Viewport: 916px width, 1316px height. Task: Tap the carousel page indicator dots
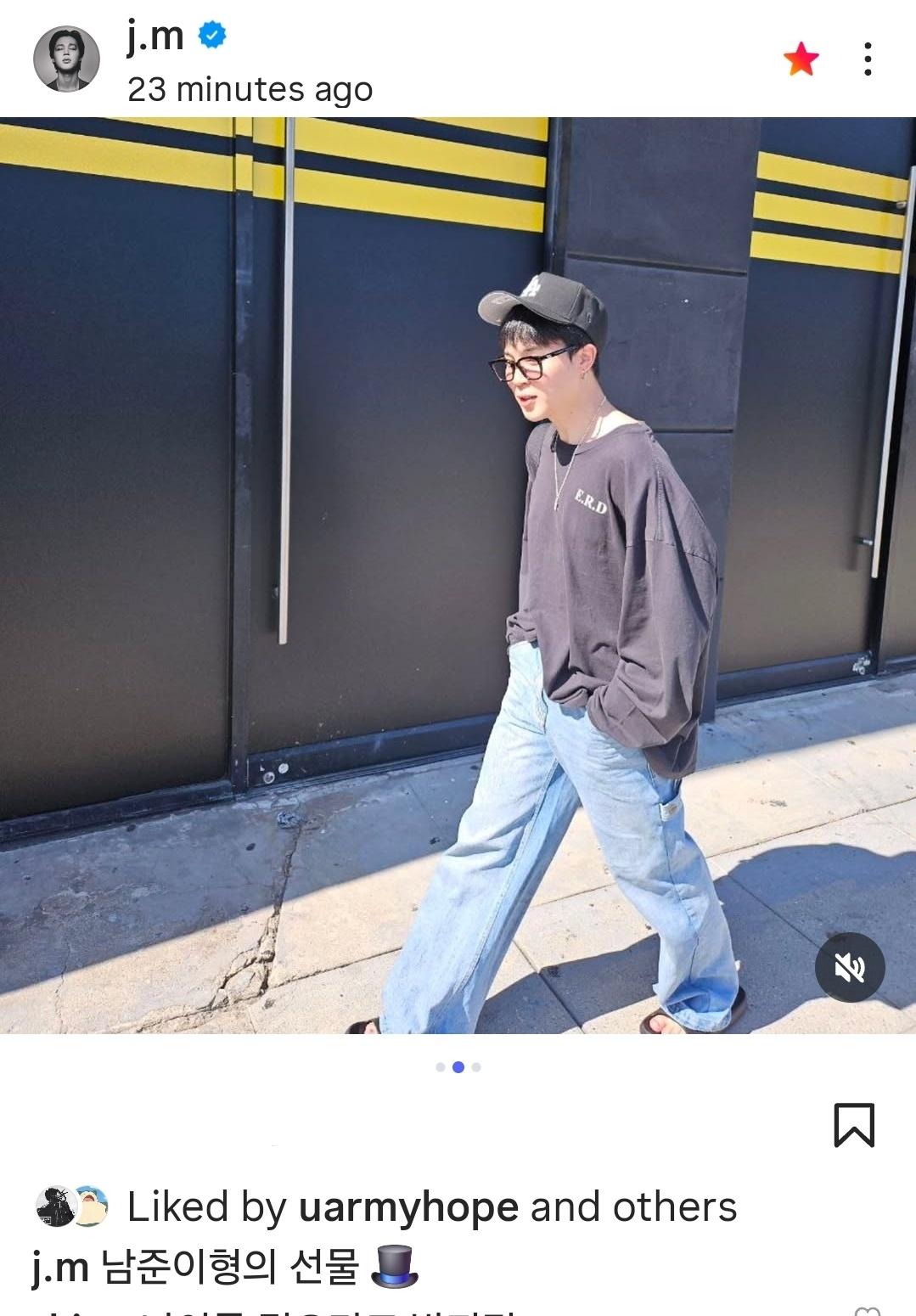pos(458,1067)
